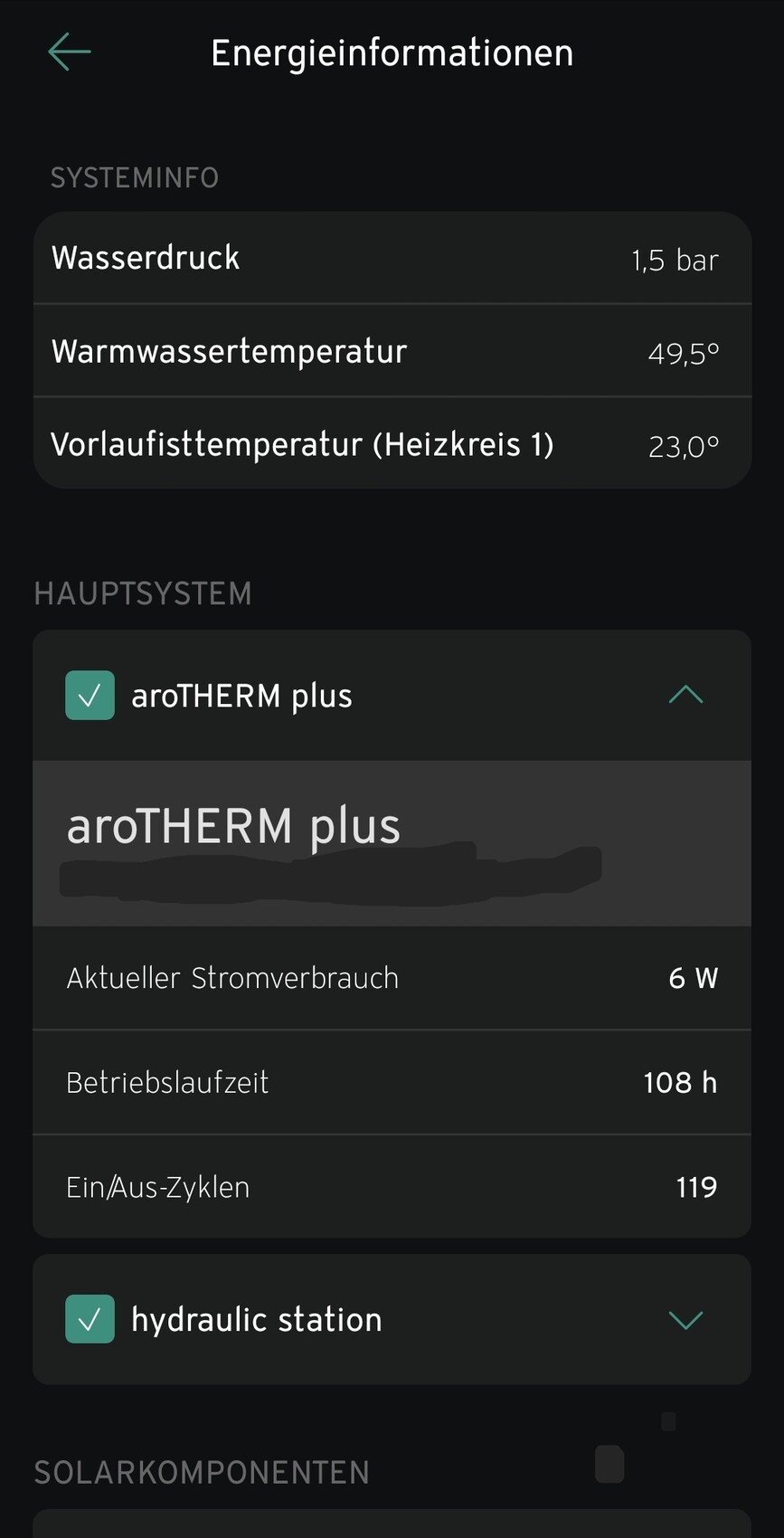Expand the hydraulic station section
The width and height of the screenshot is (784, 1538).
(685, 1319)
